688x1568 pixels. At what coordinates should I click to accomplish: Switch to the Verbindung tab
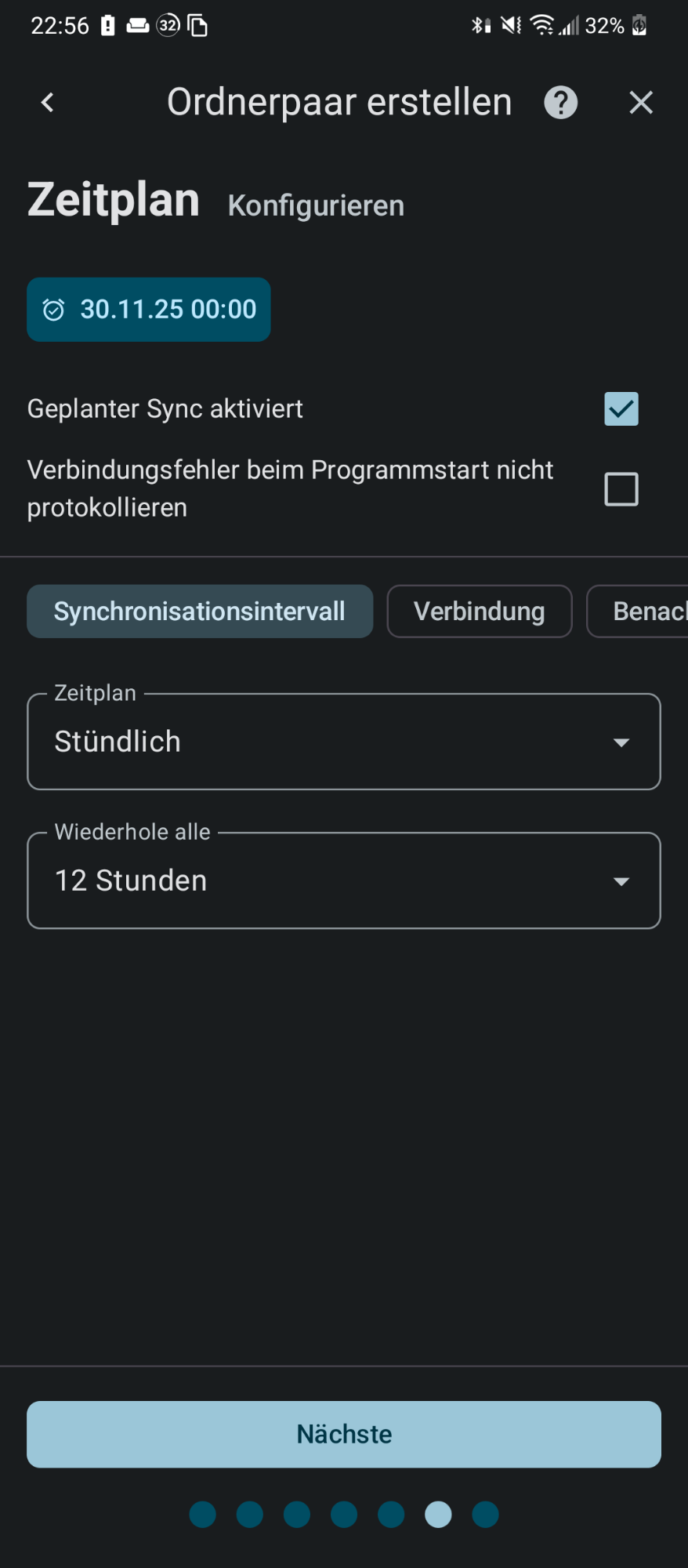(479, 612)
